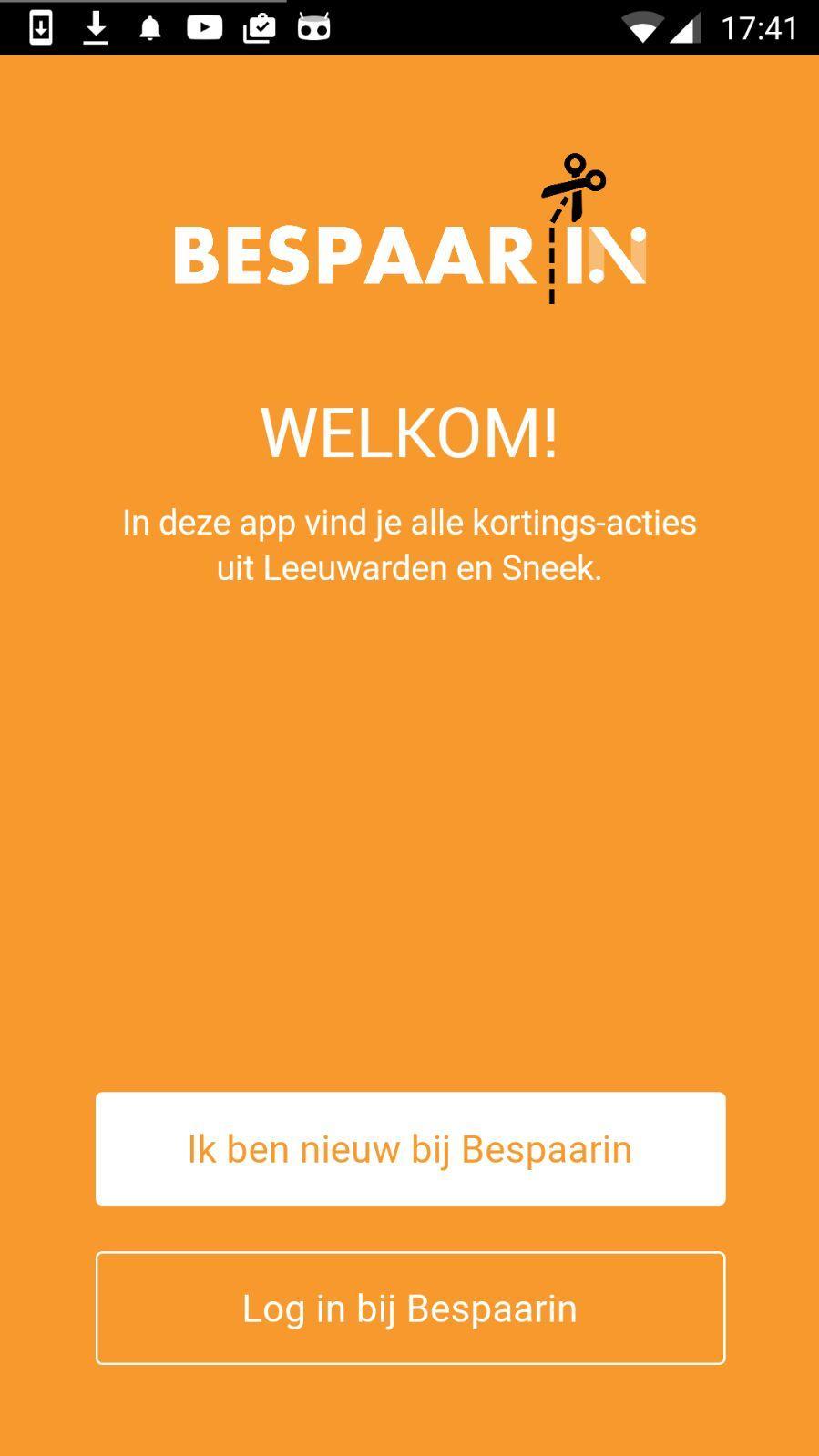Select 'Log in bij Bespaarin'
The height and width of the screenshot is (1456, 819).
click(410, 1308)
